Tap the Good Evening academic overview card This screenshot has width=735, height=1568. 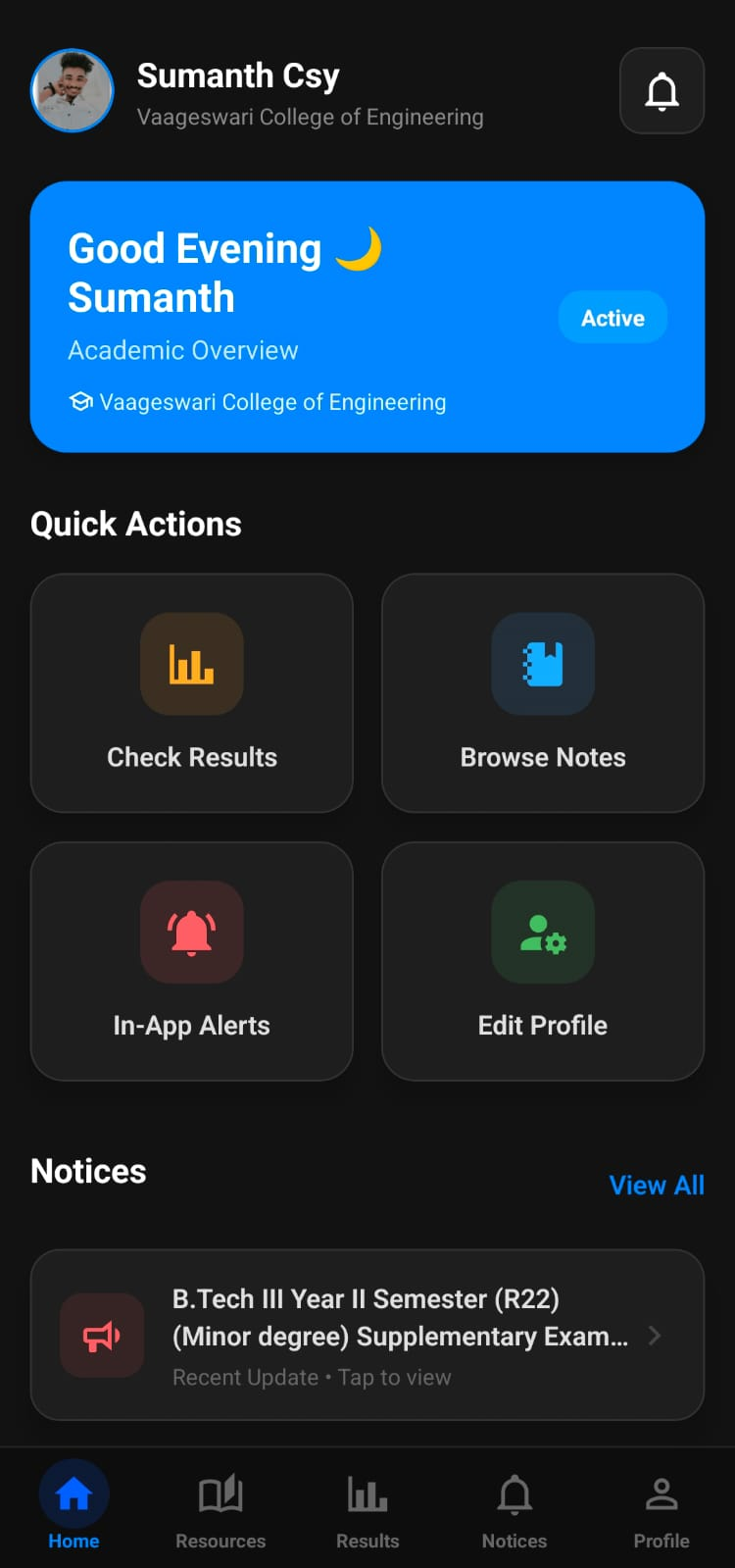pos(367,316)
